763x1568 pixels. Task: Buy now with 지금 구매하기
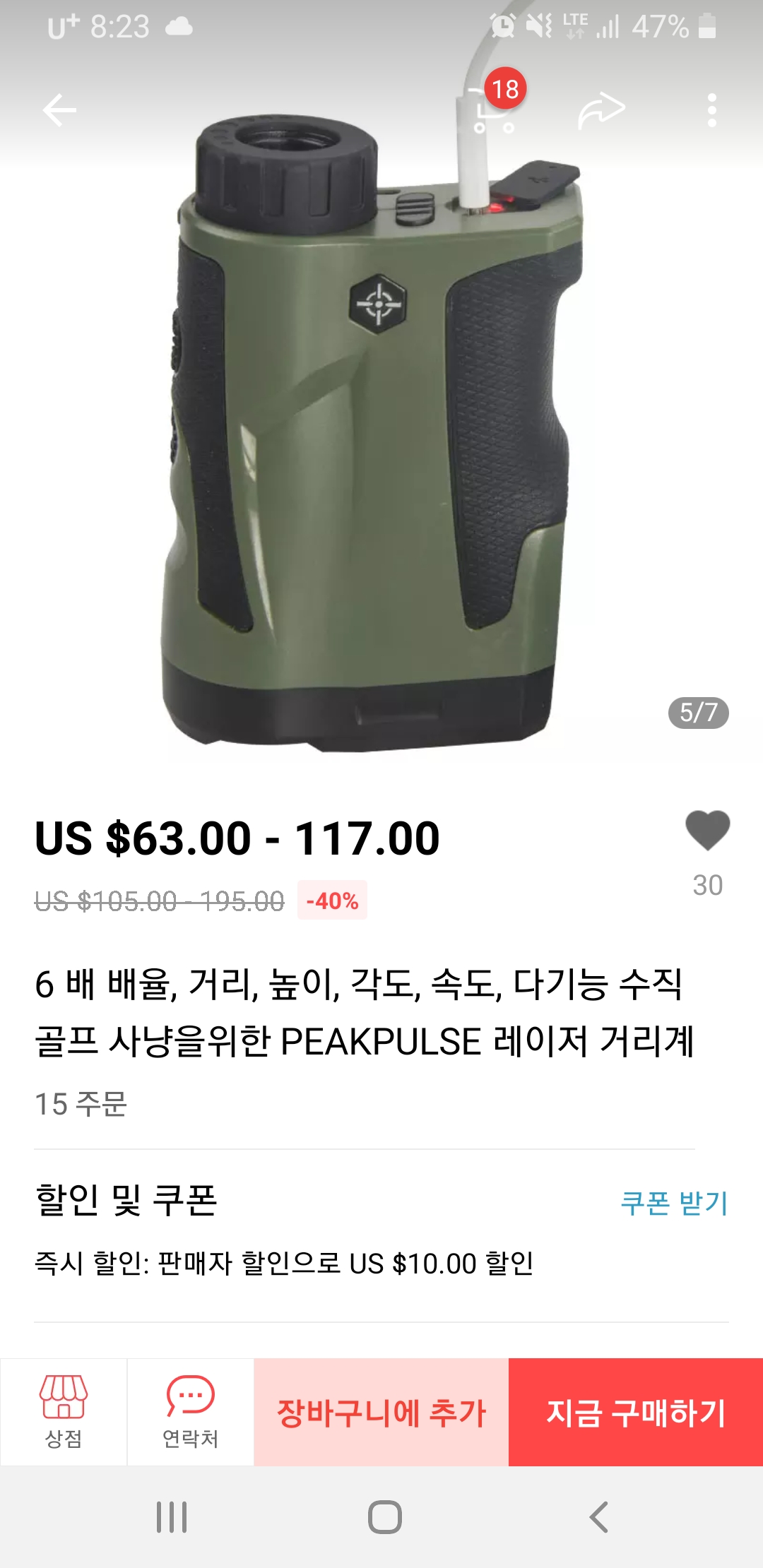pos(636,1412)
